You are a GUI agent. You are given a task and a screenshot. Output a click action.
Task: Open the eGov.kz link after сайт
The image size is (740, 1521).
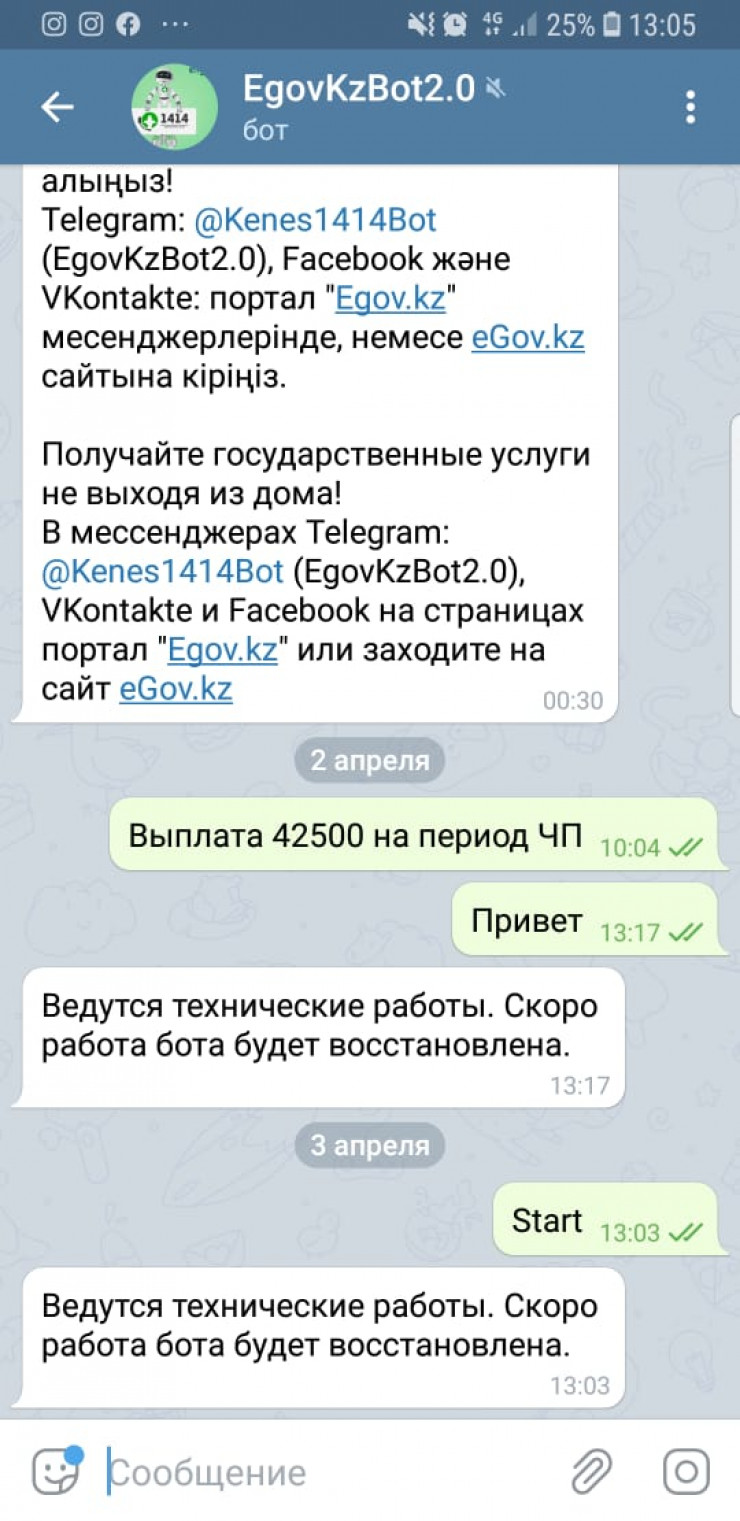pyautogui.click(x=175, y=689)
